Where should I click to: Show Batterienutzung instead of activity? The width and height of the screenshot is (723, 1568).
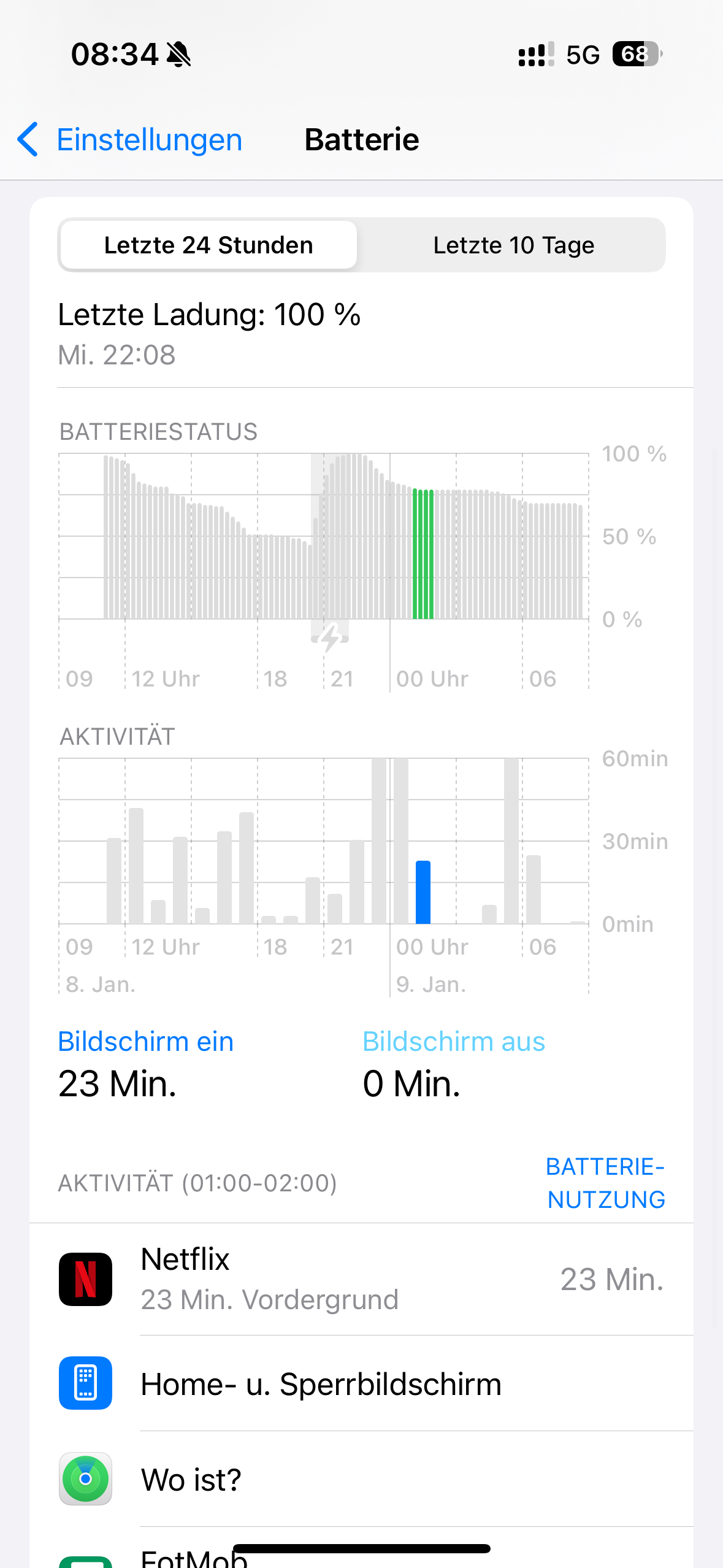tap(605, 1183)
